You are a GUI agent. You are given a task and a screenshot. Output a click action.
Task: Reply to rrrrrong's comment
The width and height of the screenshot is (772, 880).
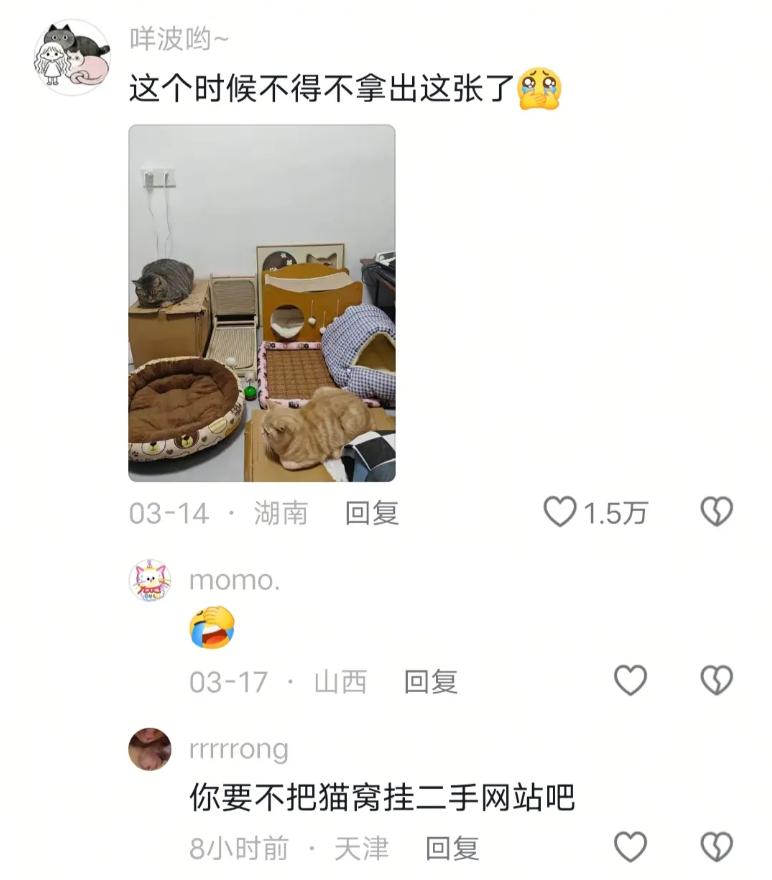point(452,849)
